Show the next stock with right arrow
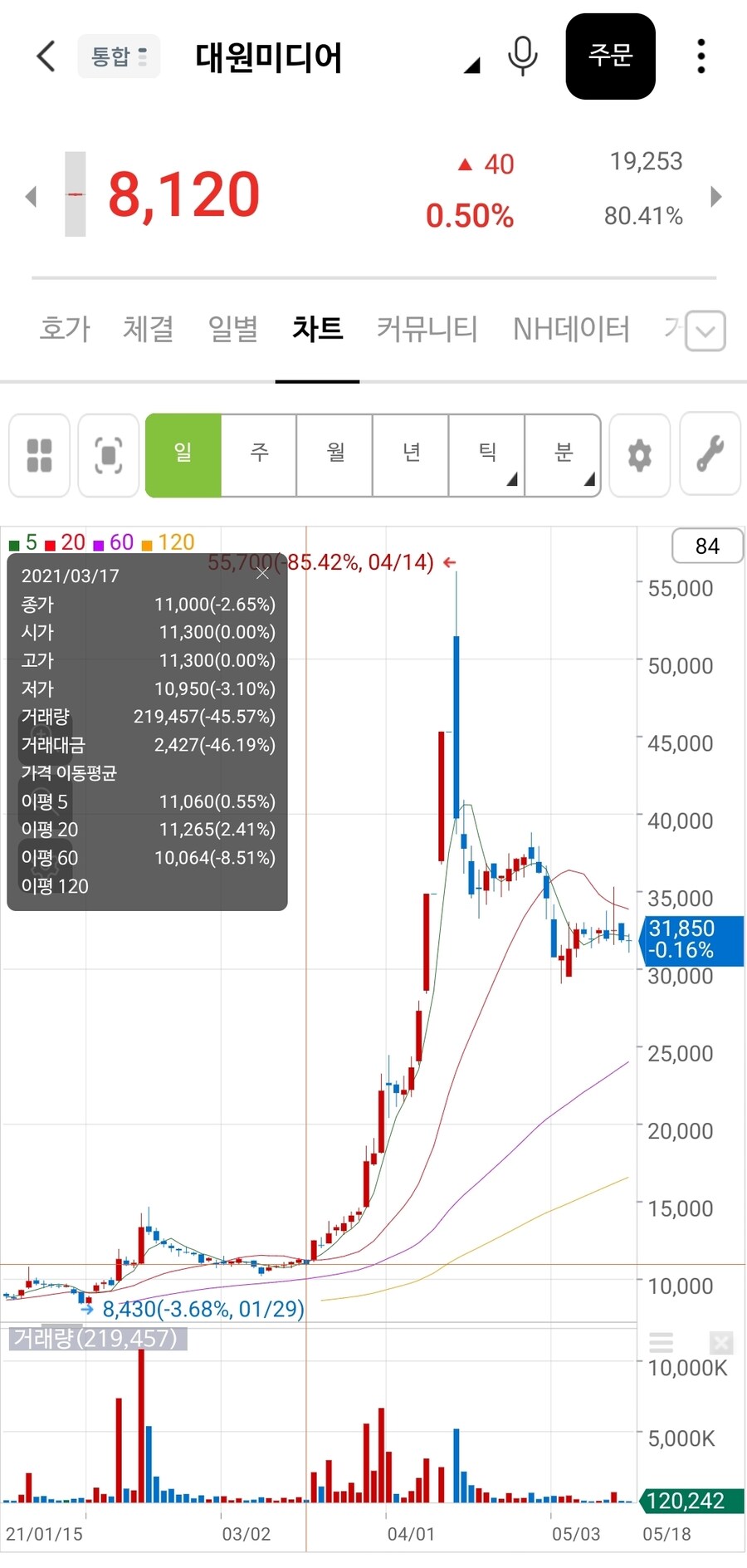The image size is (747, 1568). pos(716,197)
